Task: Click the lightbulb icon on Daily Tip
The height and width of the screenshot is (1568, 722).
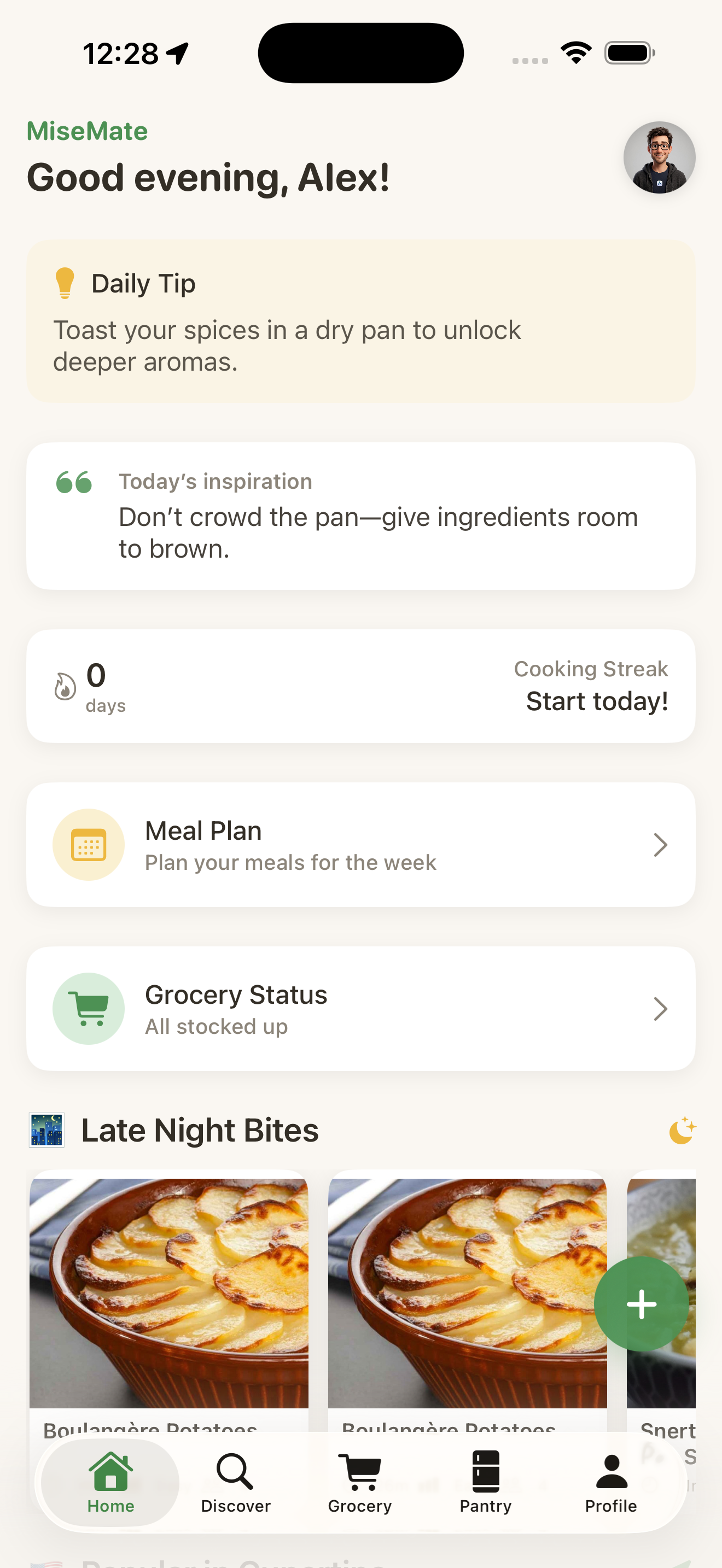Action: click(x=65, y=283)
